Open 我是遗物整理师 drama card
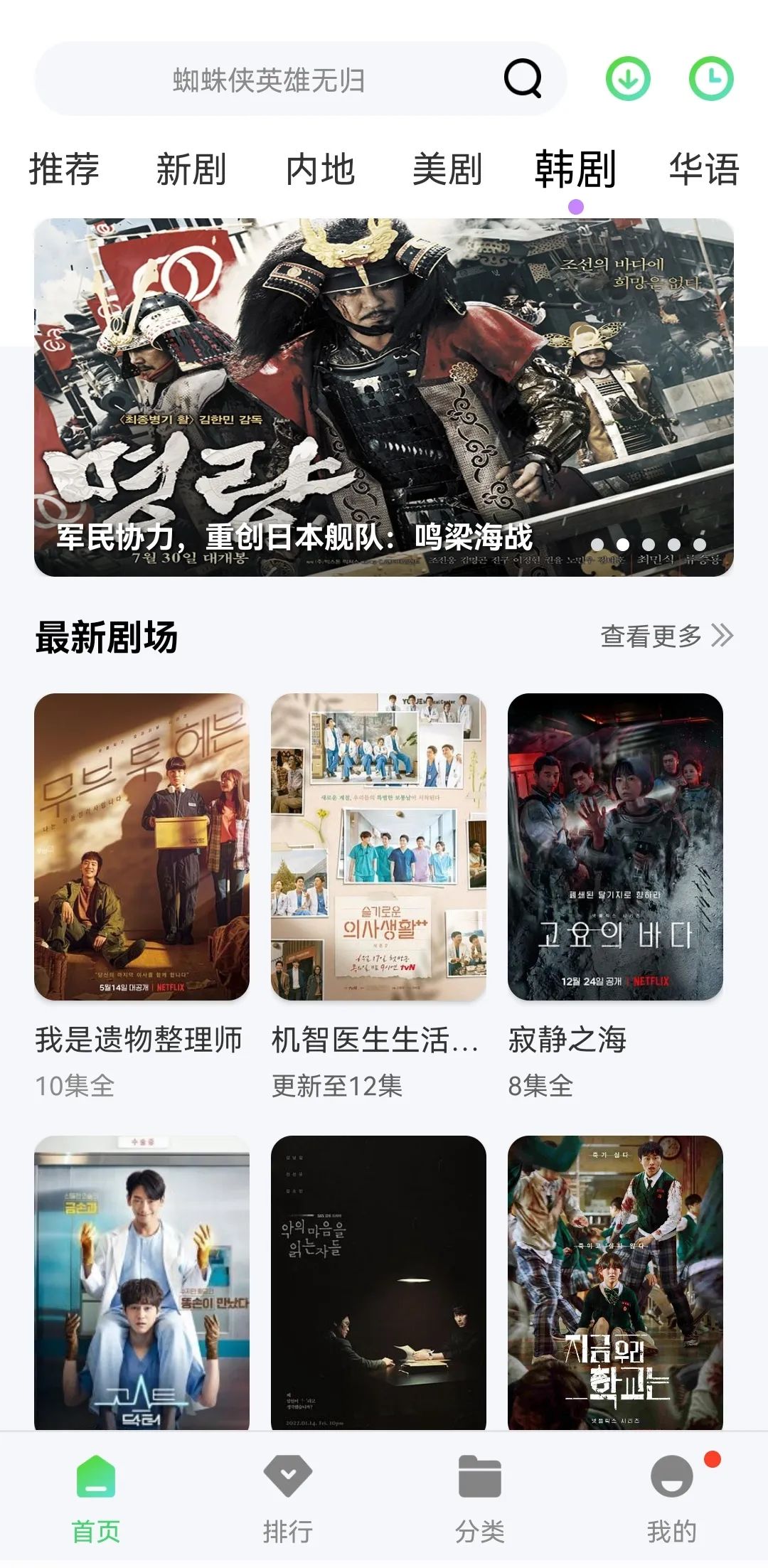768x1568 pixels. coord(142,846)
